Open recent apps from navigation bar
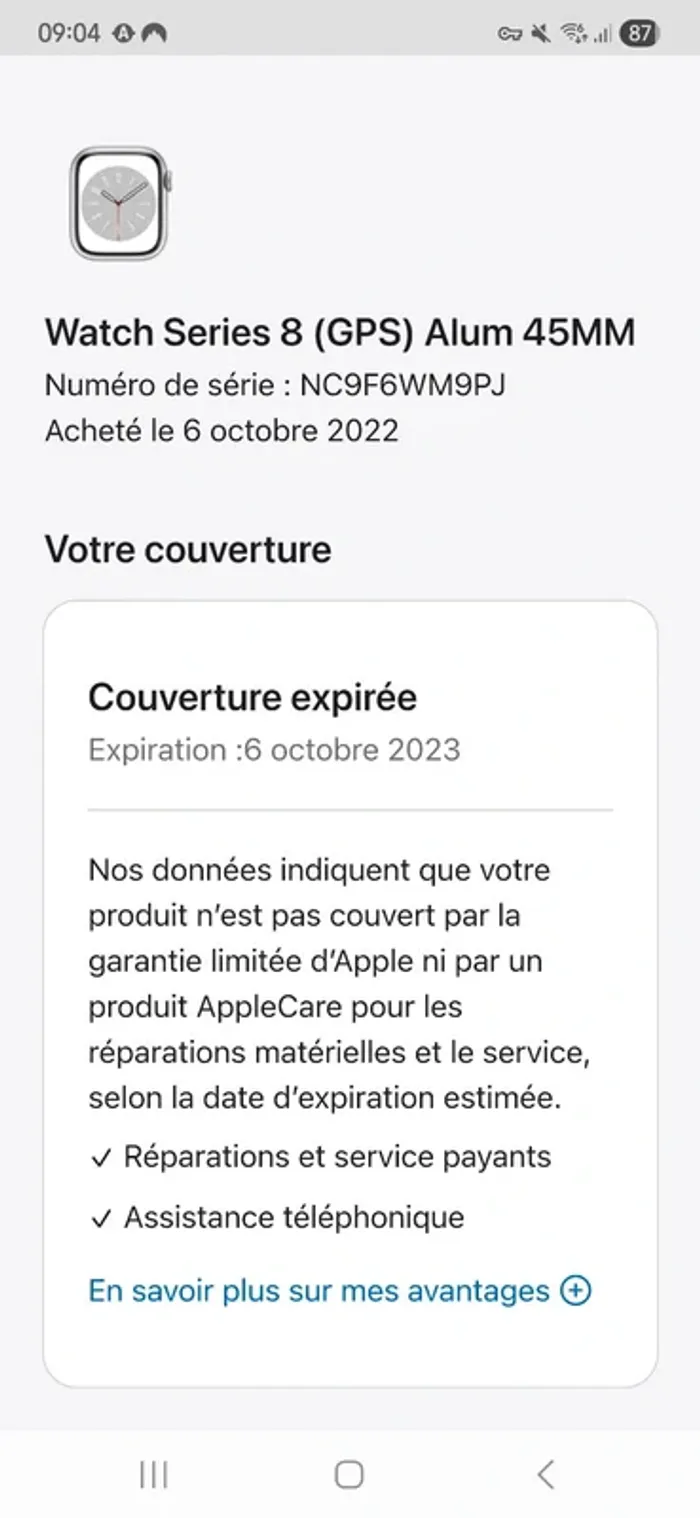This screenshot has height=1518, width=700. pos(153,1474)
